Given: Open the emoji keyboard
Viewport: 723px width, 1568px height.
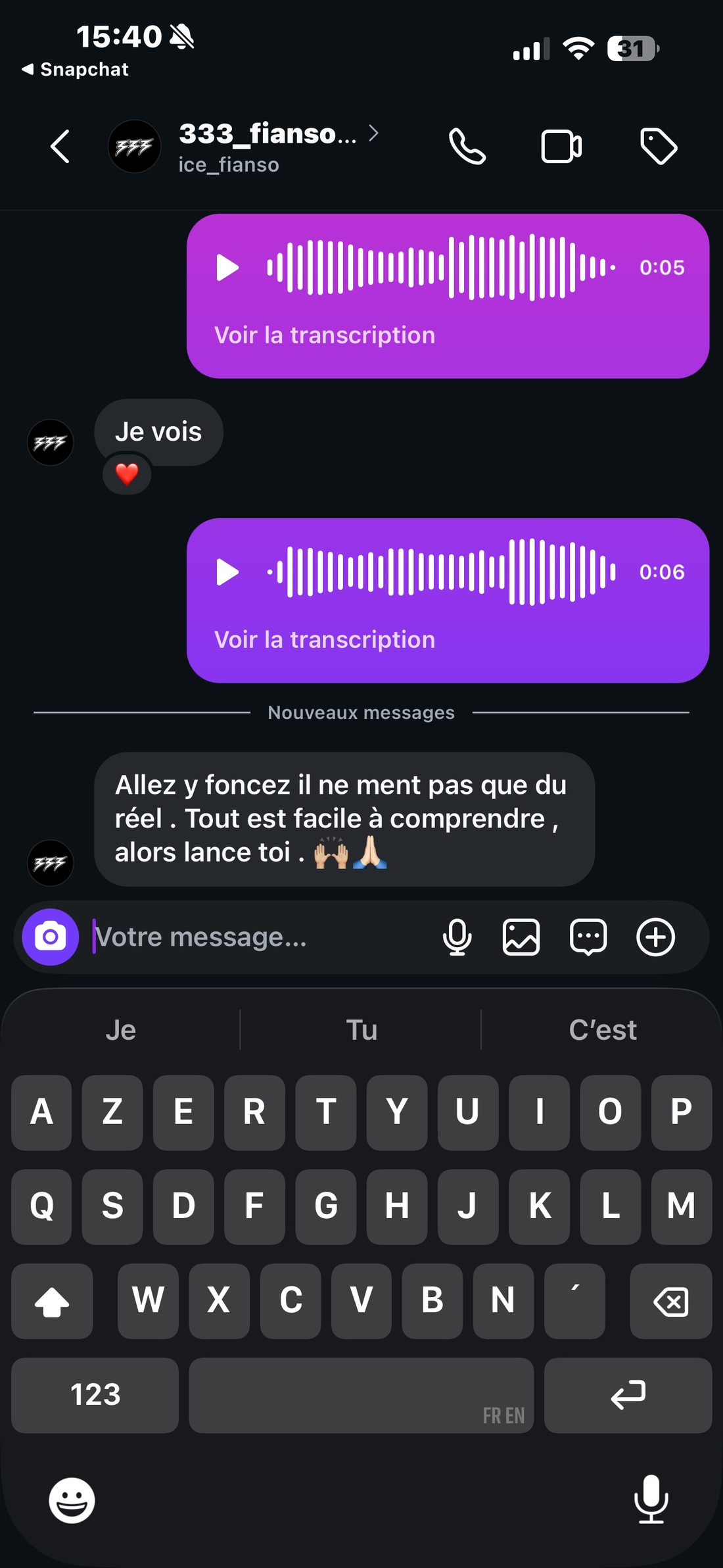Looking at the screenshot, I should (70, 1501).
